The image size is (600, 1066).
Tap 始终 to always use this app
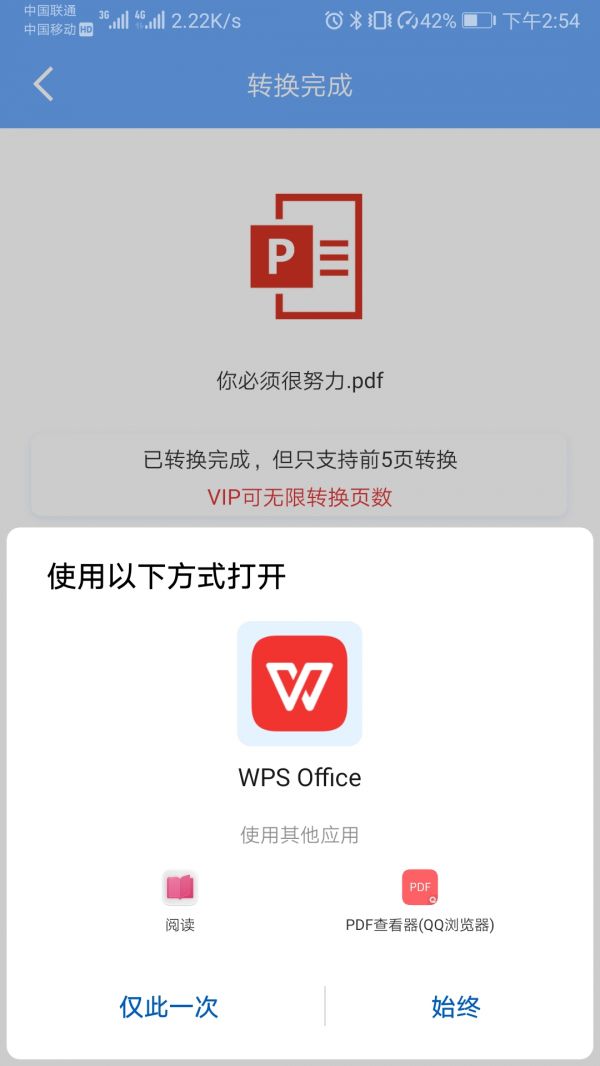coord(456,1006)
